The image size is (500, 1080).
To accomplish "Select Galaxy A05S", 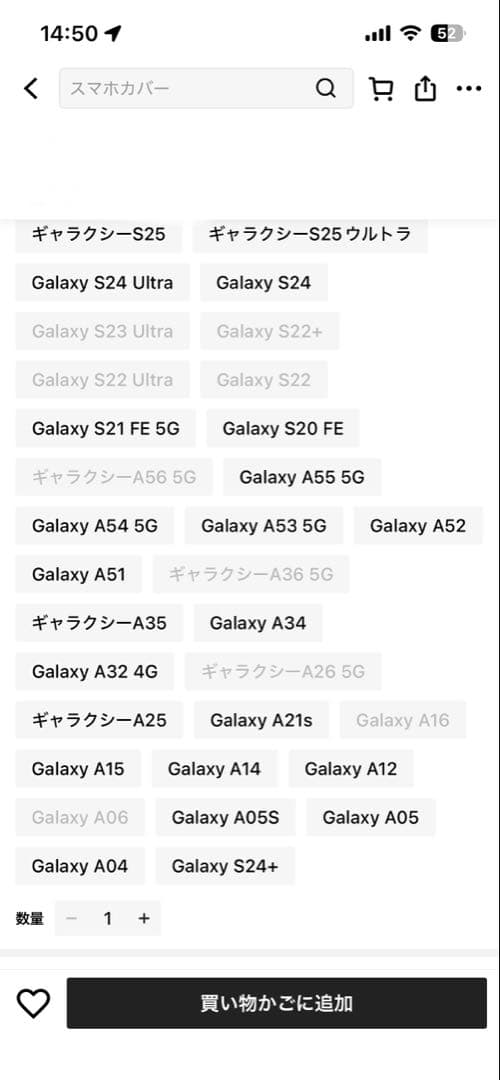I will [225, 818].
